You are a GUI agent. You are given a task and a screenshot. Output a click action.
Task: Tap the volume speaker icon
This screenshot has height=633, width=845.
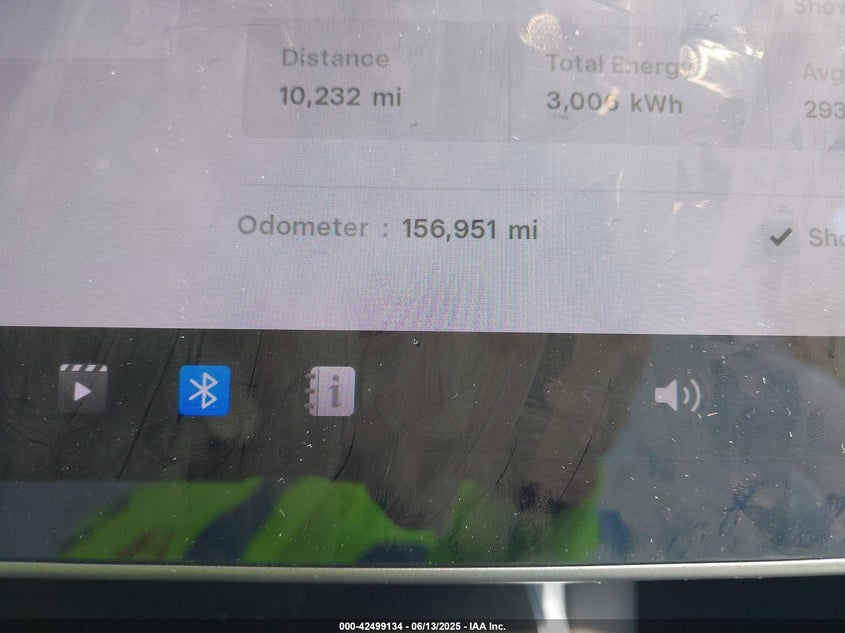(x=677, y=396)
